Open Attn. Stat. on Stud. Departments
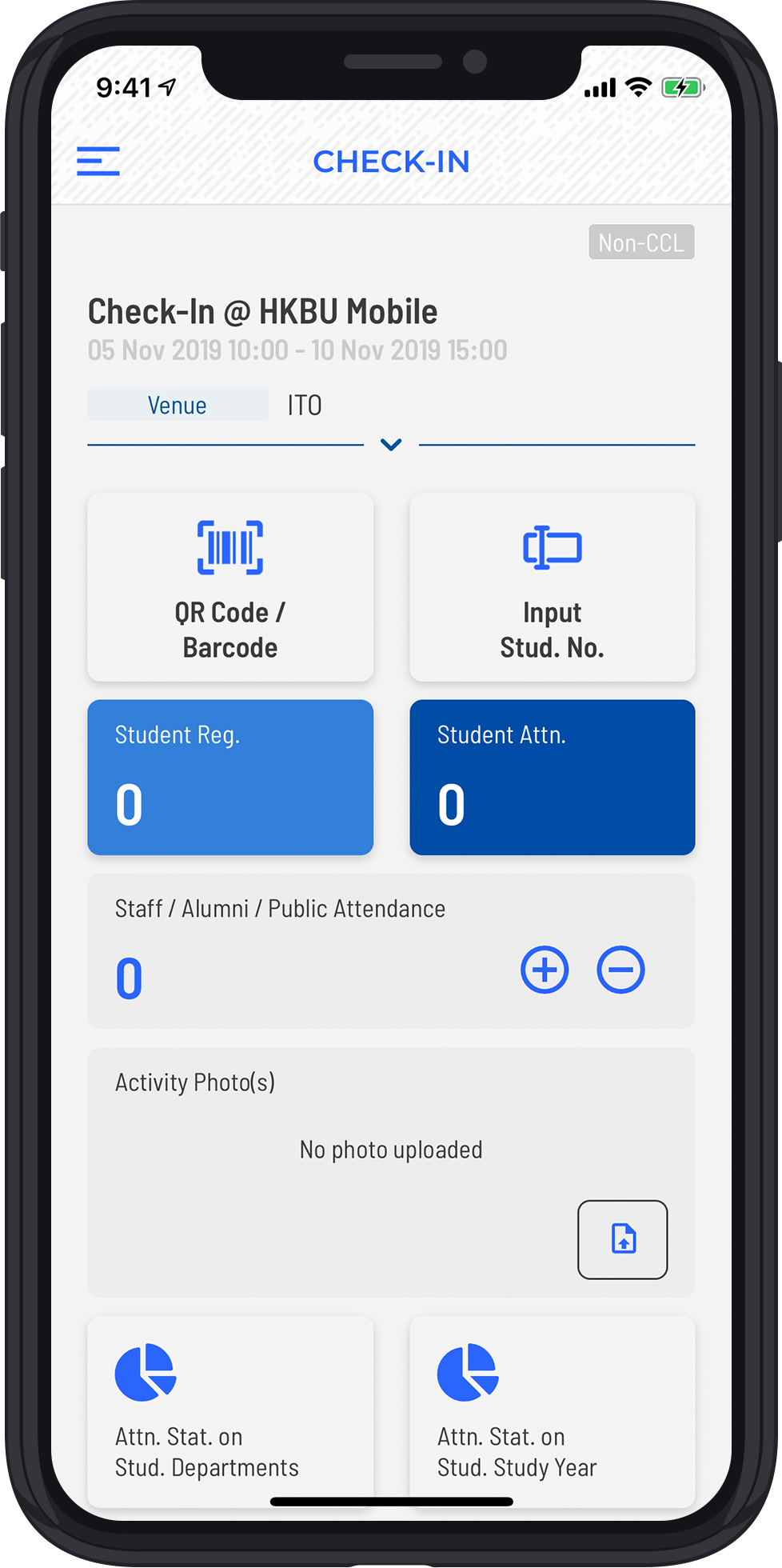This screenshot has height=1568, width=782. pyautogui.click(x=230, y=1411)
